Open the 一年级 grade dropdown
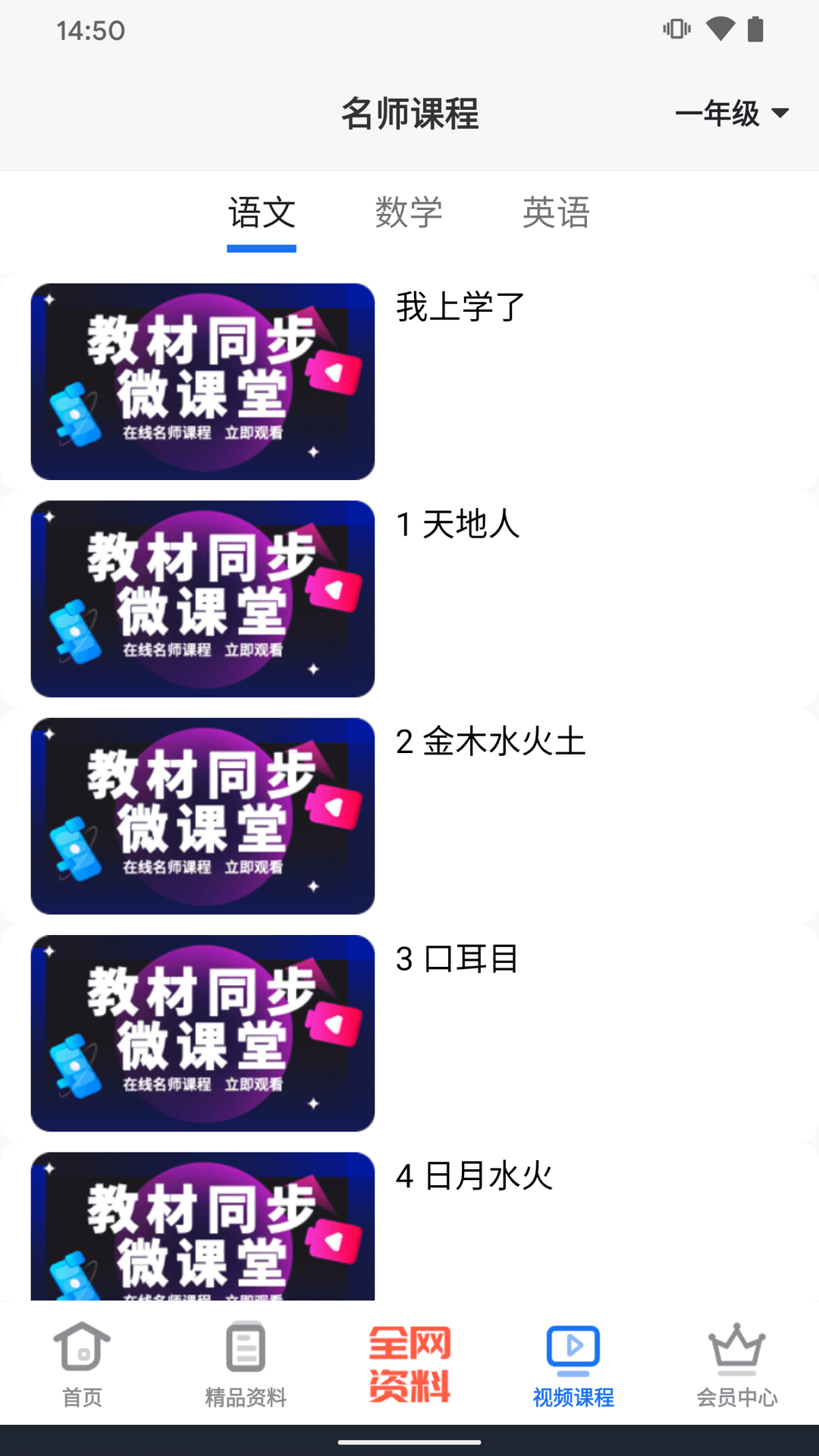Image resolution: width=819 pixels, height=1456 pixels. click(x=731, y=114)
